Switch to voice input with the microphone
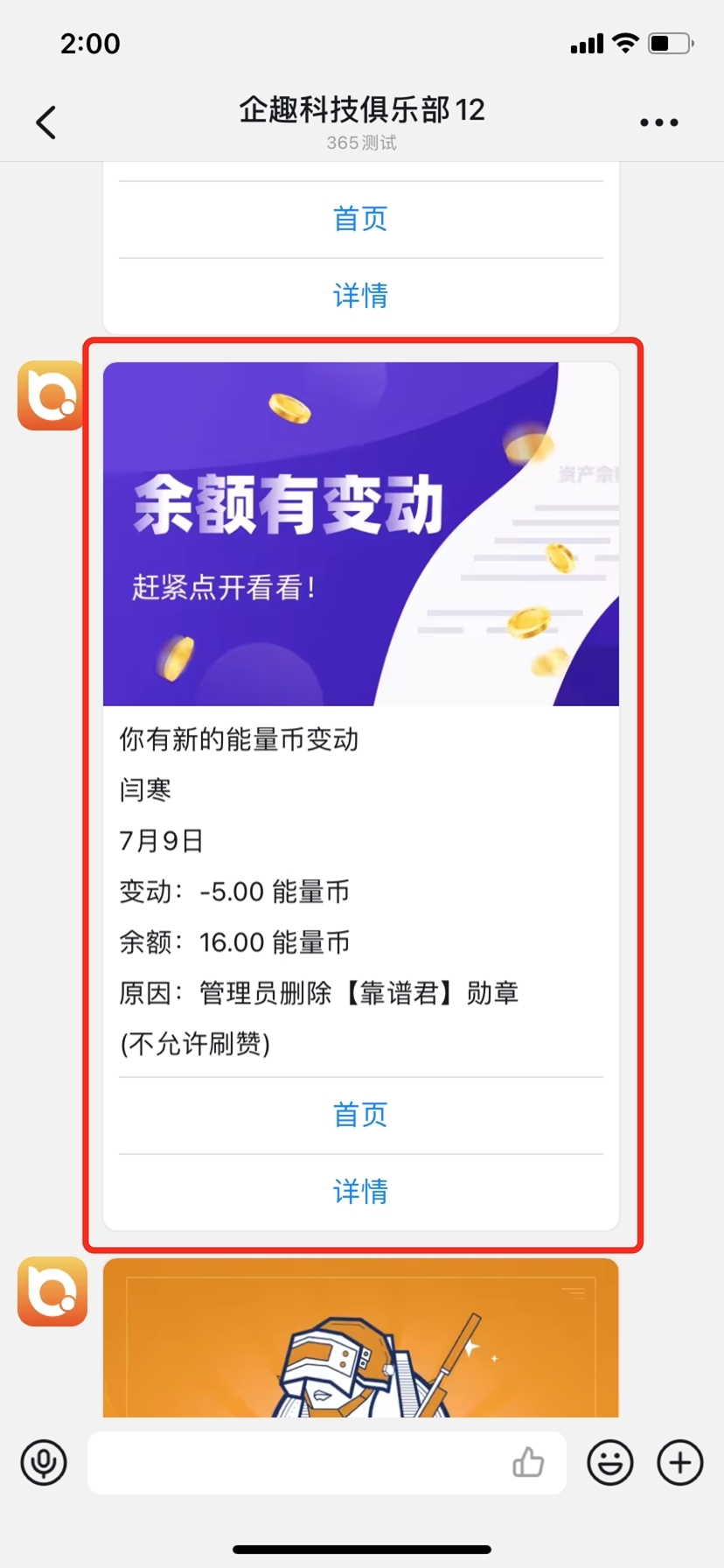 [44, 1462]
